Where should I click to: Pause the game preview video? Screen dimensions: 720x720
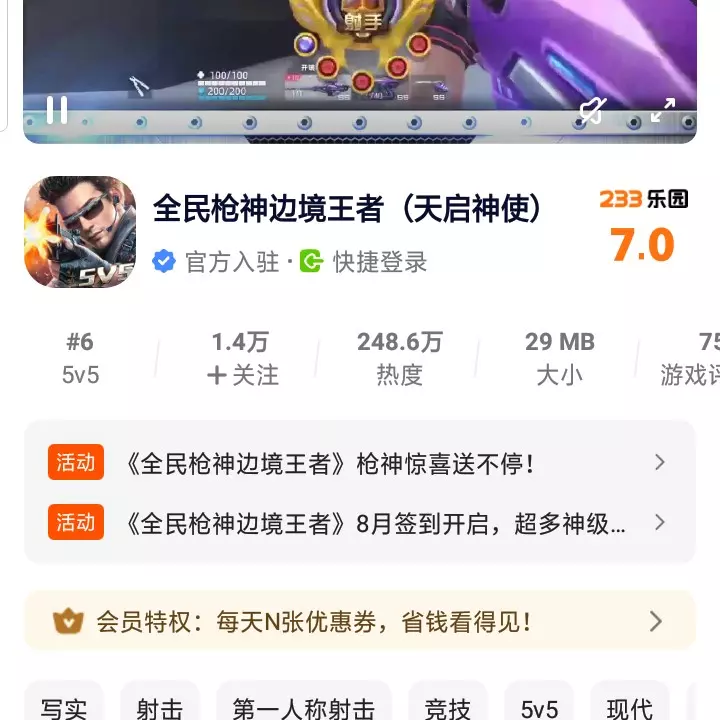[x=57, y=110]
